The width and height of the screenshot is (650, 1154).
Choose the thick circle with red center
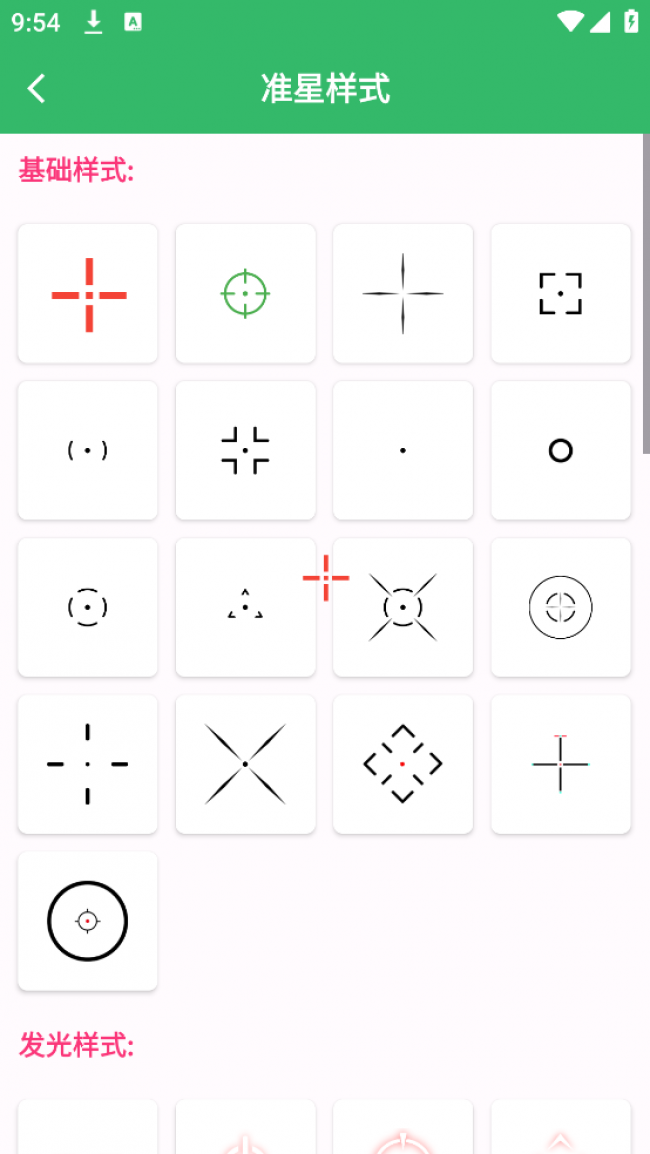pyautogui.click(x=88, y=922)
